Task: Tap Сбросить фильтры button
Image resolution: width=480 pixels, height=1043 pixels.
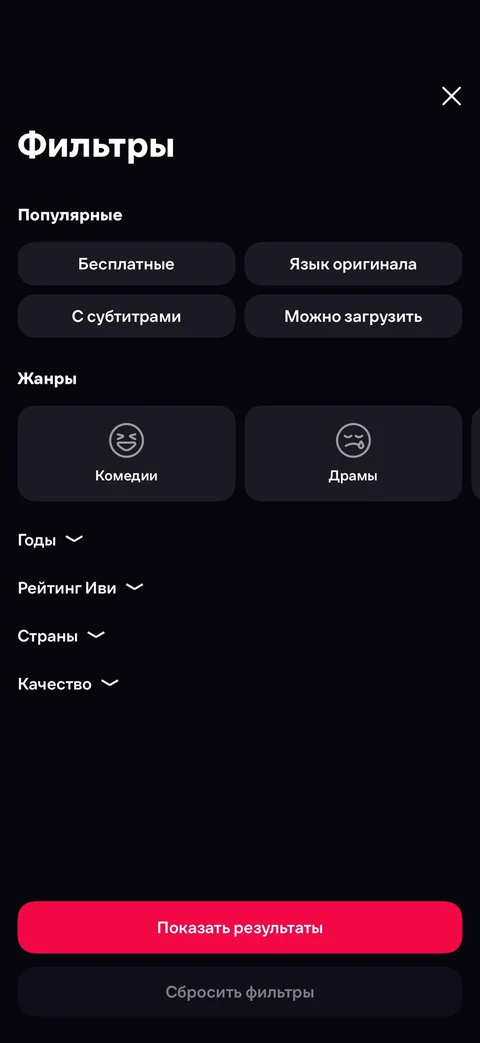Action: 240,992
